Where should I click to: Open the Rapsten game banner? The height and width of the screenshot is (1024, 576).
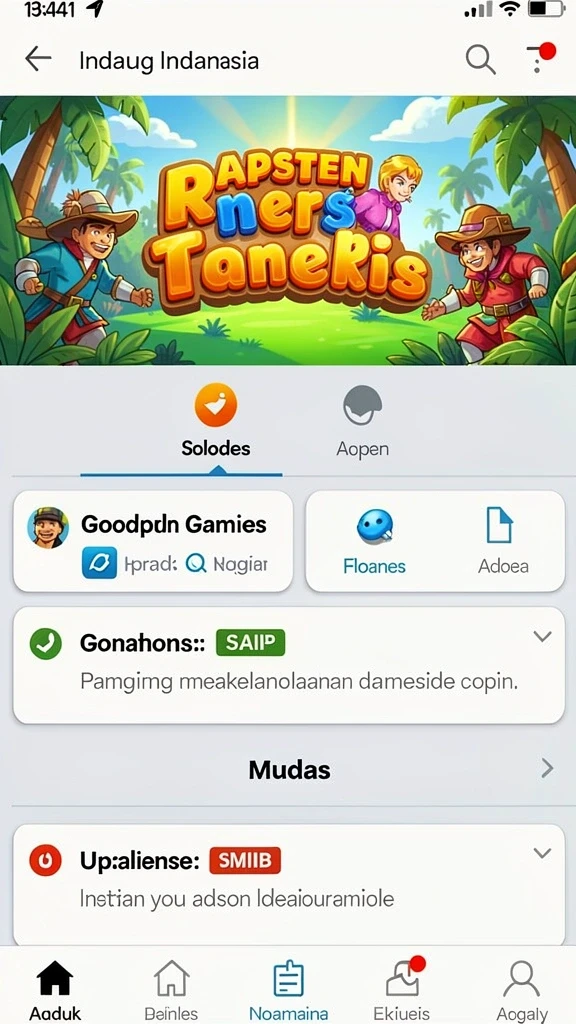pos(288,231)
